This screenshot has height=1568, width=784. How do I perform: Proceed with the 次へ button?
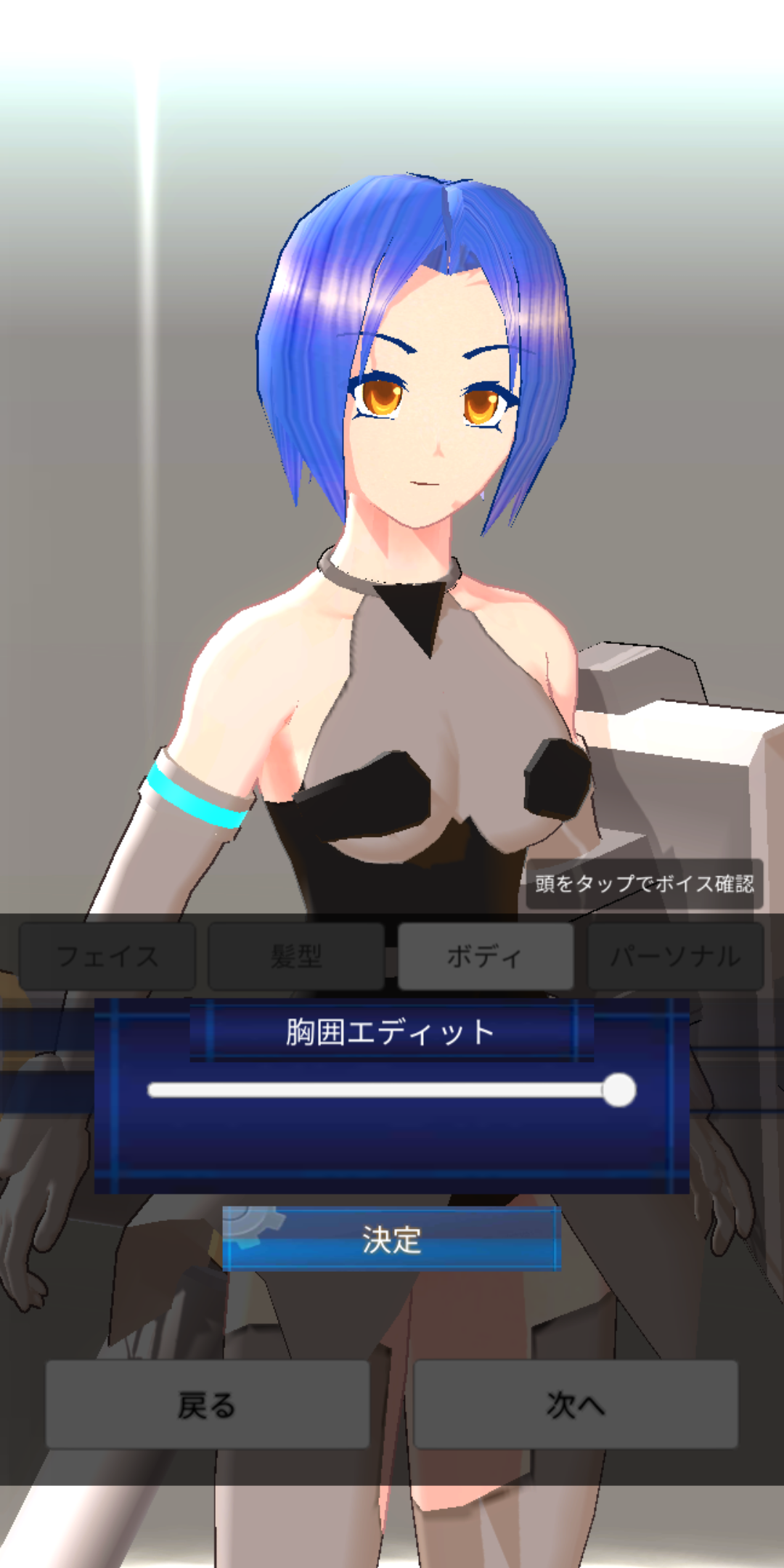(x=576, y=1405)
